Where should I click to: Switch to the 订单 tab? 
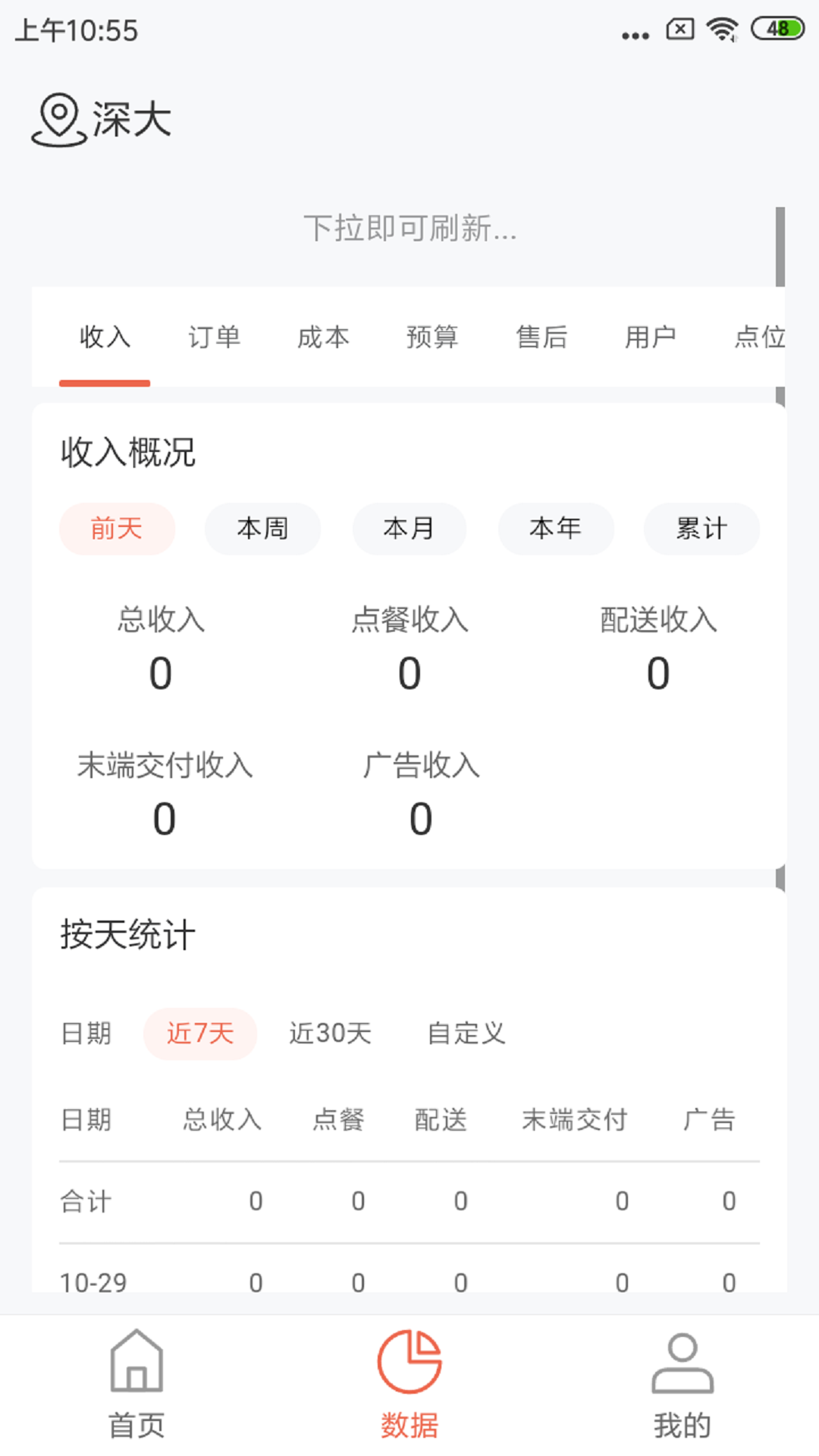[x=215, y=337]
